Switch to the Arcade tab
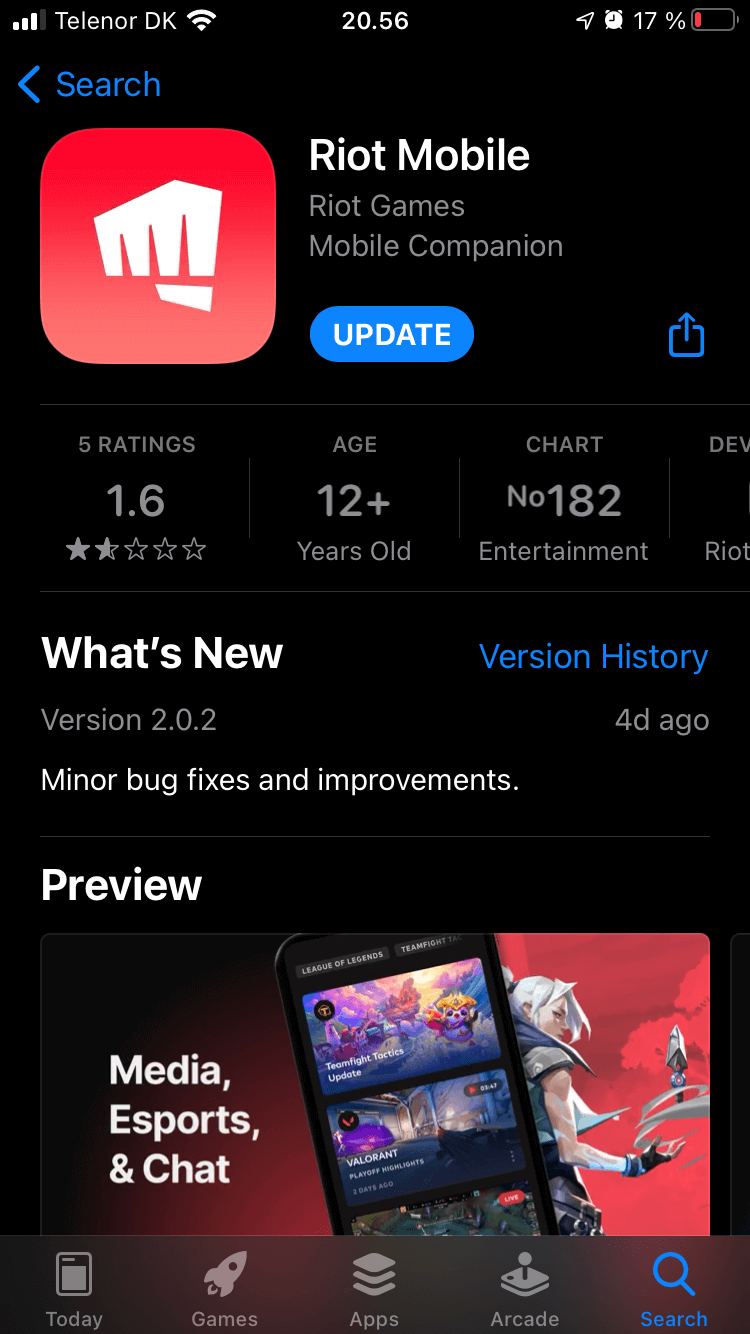This screenshot has width=750, height=1334. (x=524, y=1289)
